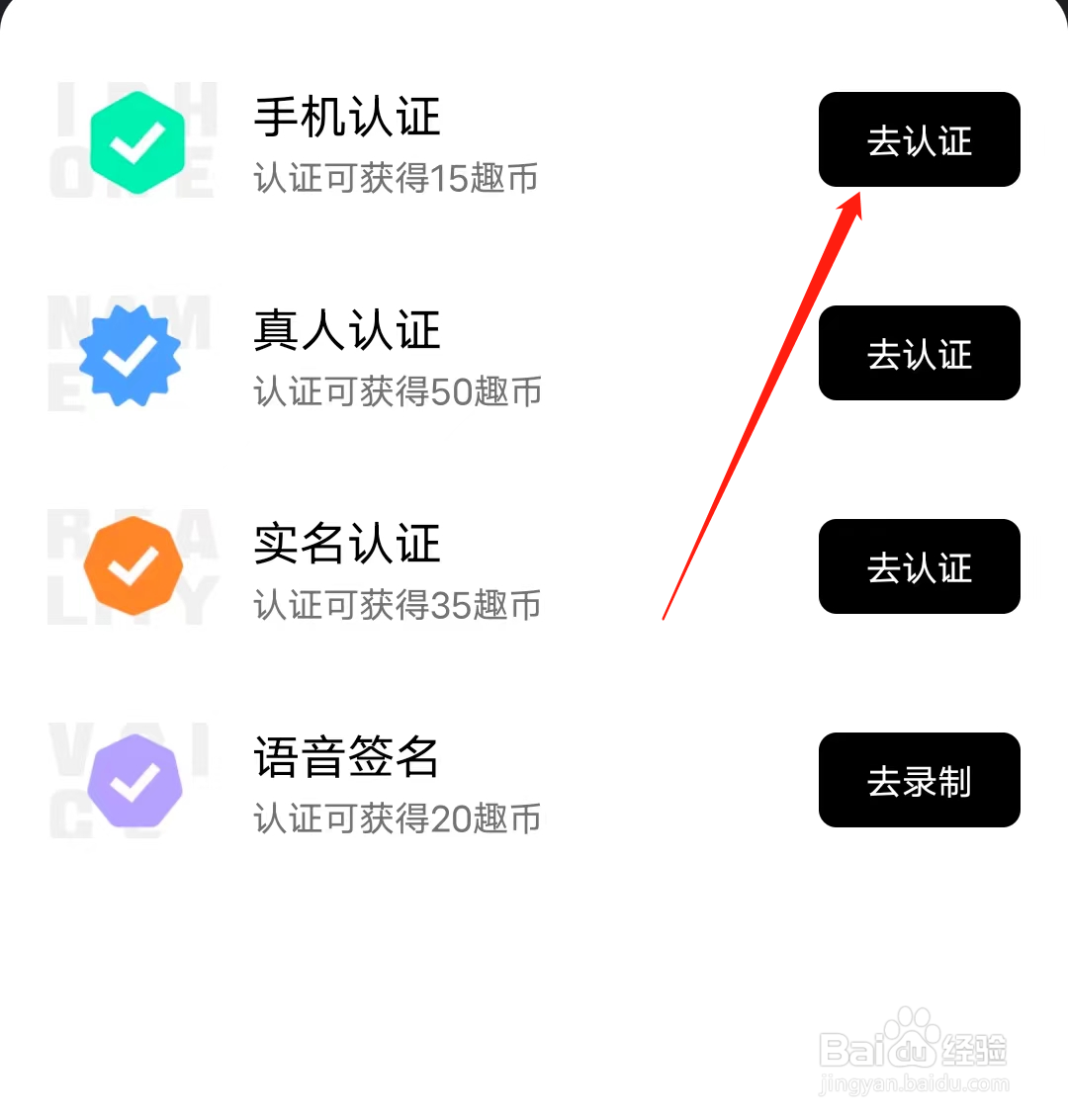Click 去认证 next to 手机认证

point(919,139)
